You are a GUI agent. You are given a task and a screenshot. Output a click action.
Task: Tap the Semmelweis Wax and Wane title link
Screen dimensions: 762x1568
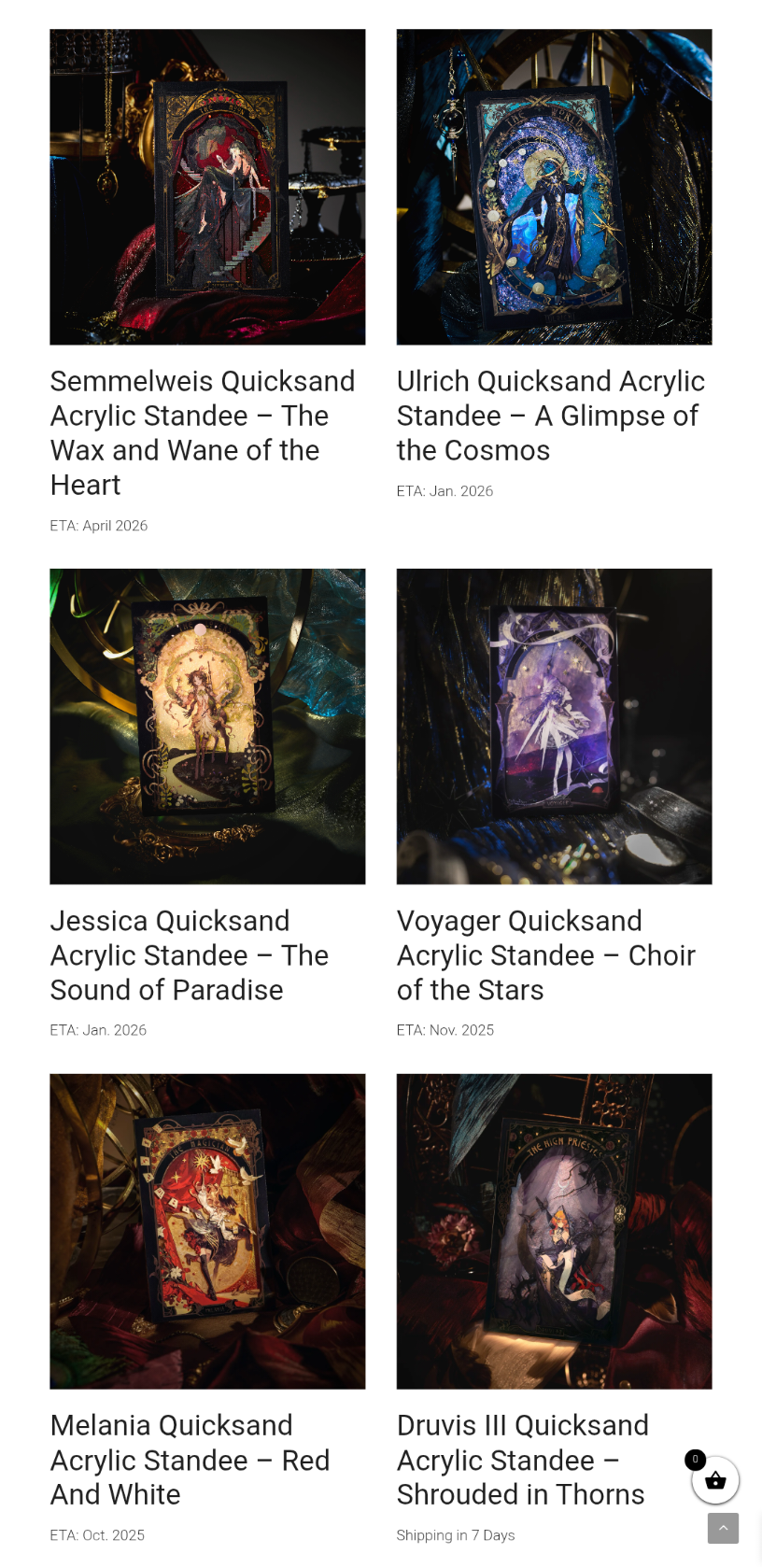202,432
